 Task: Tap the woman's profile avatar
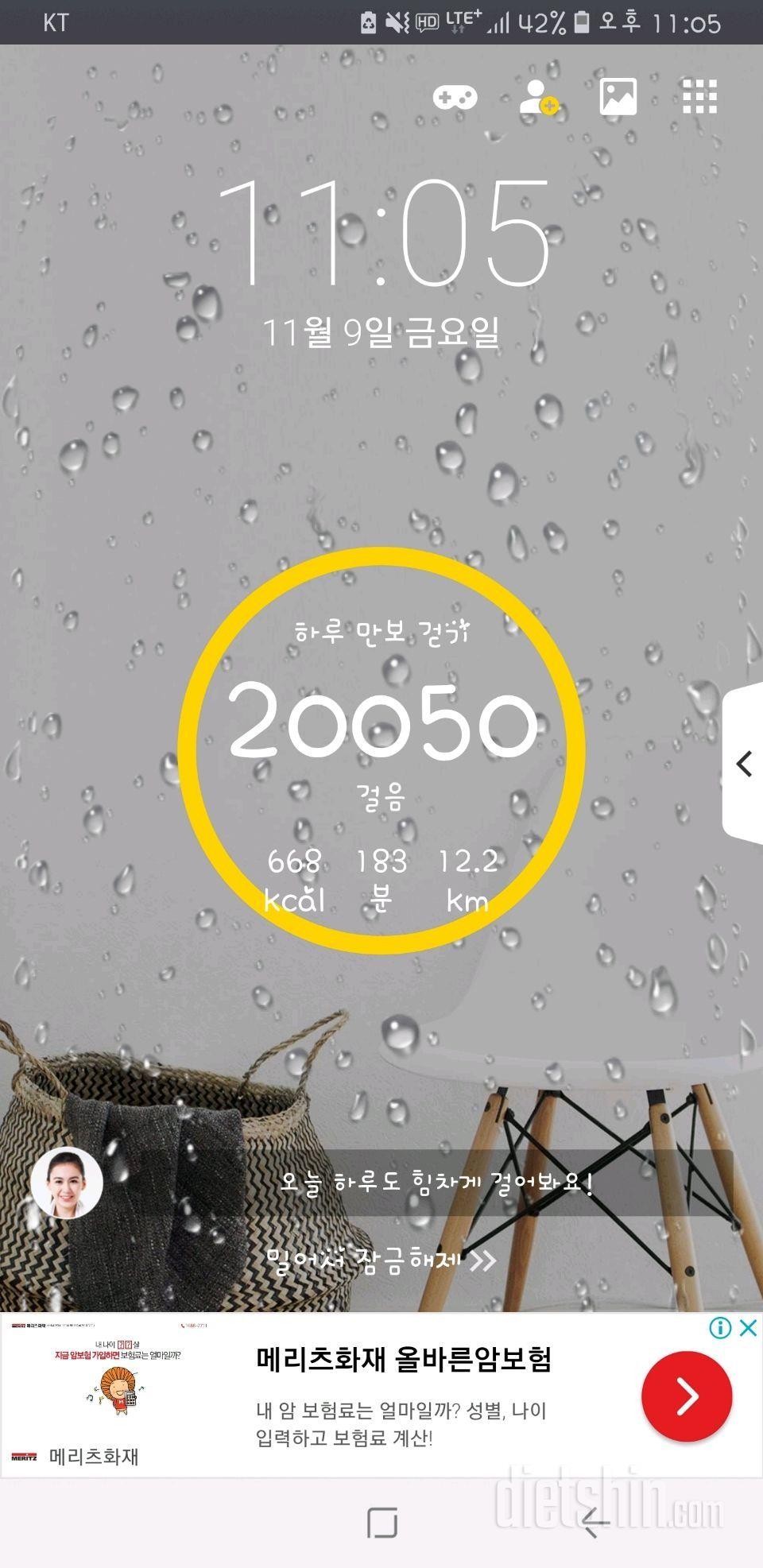tap(67, 1182)
